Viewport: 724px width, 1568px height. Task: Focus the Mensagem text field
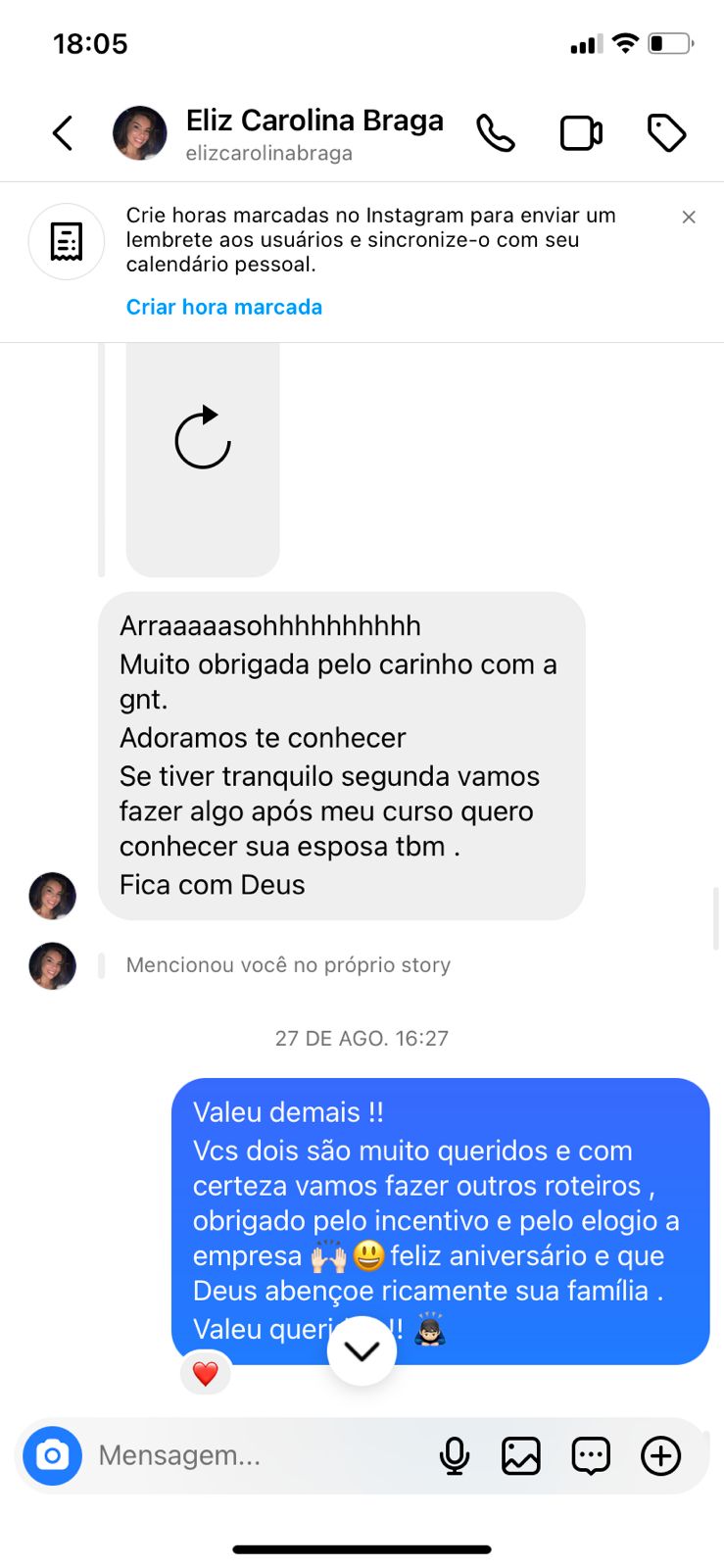[x=255, y=1455]
